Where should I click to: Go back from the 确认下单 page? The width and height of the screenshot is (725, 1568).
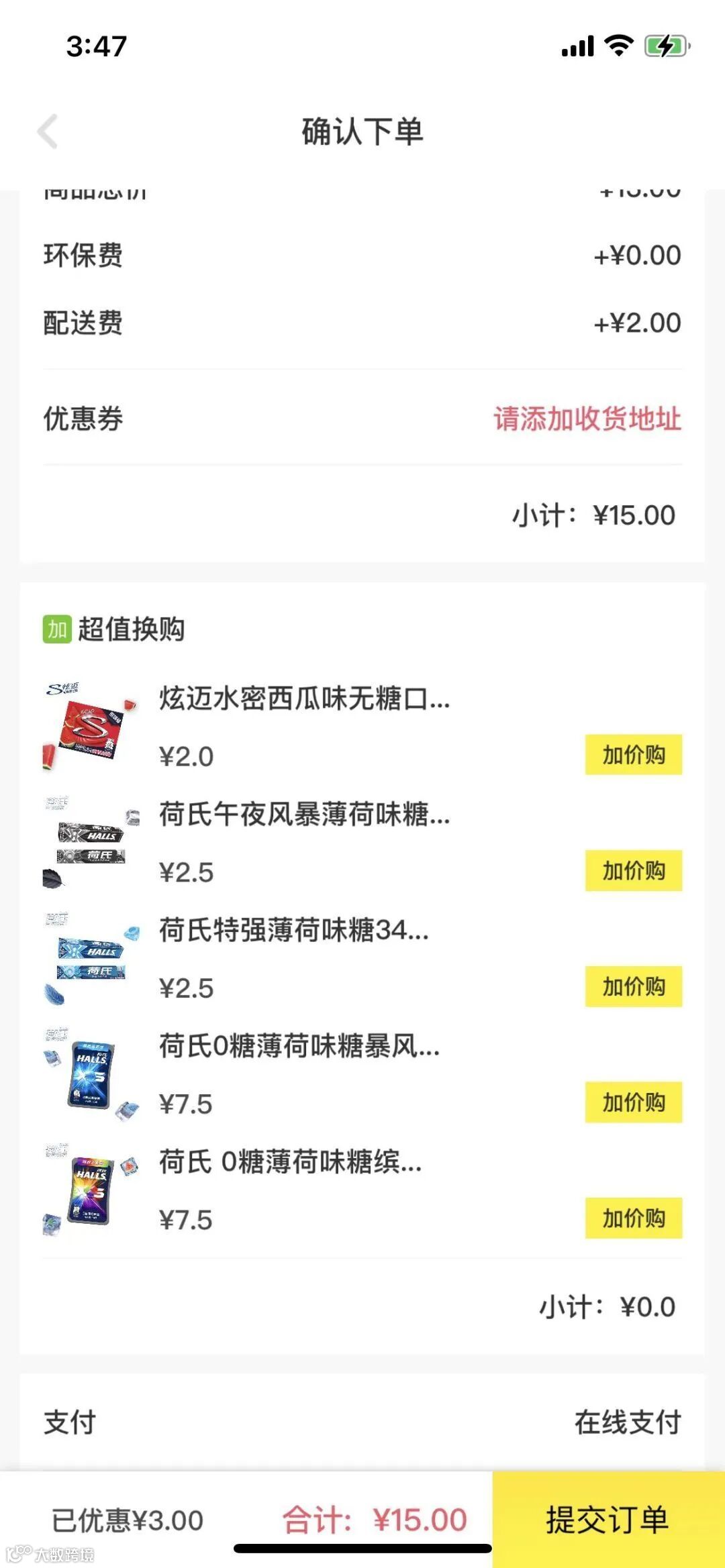pos(48,132)
